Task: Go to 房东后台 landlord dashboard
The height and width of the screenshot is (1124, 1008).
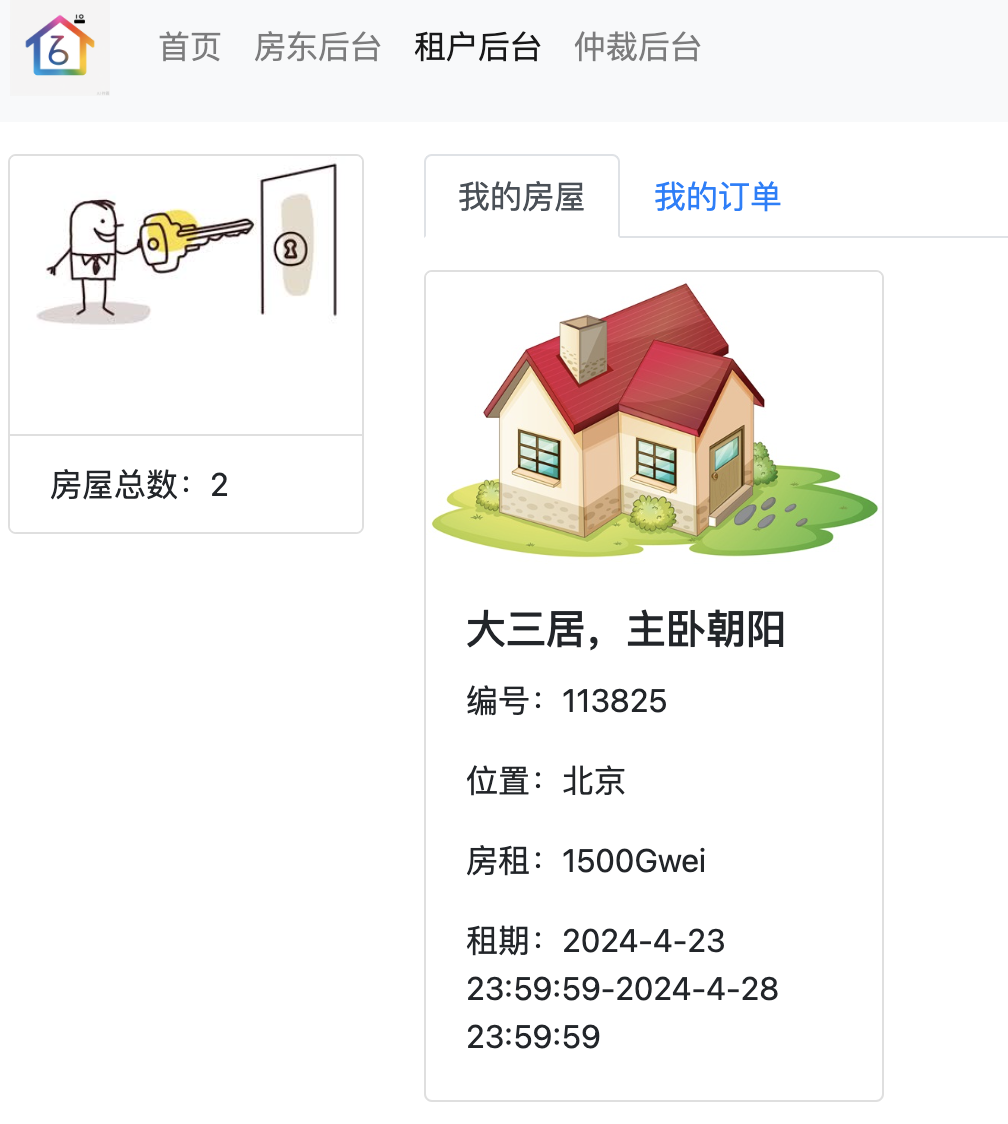Action: click(317, 47)
